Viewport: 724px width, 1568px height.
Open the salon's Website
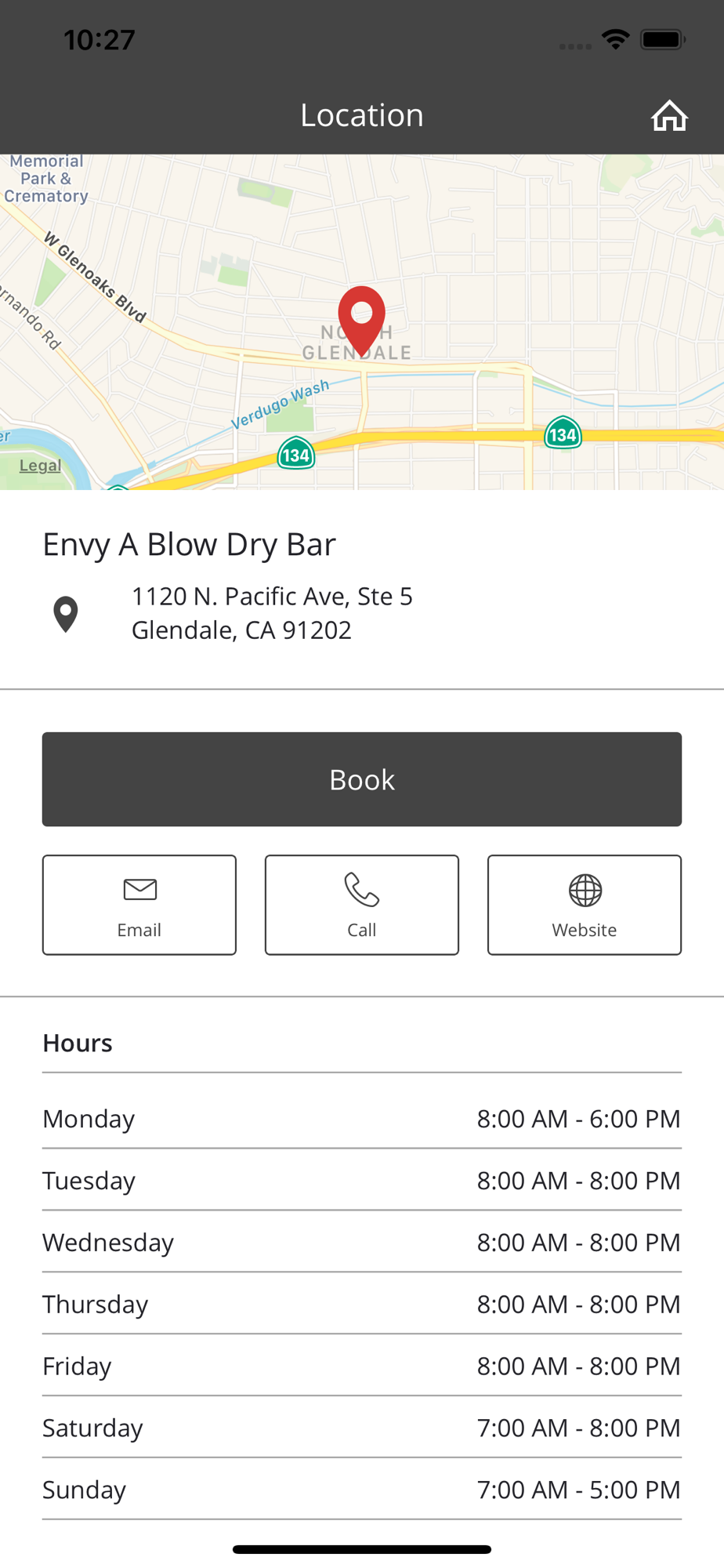click(x=585, y=905)
